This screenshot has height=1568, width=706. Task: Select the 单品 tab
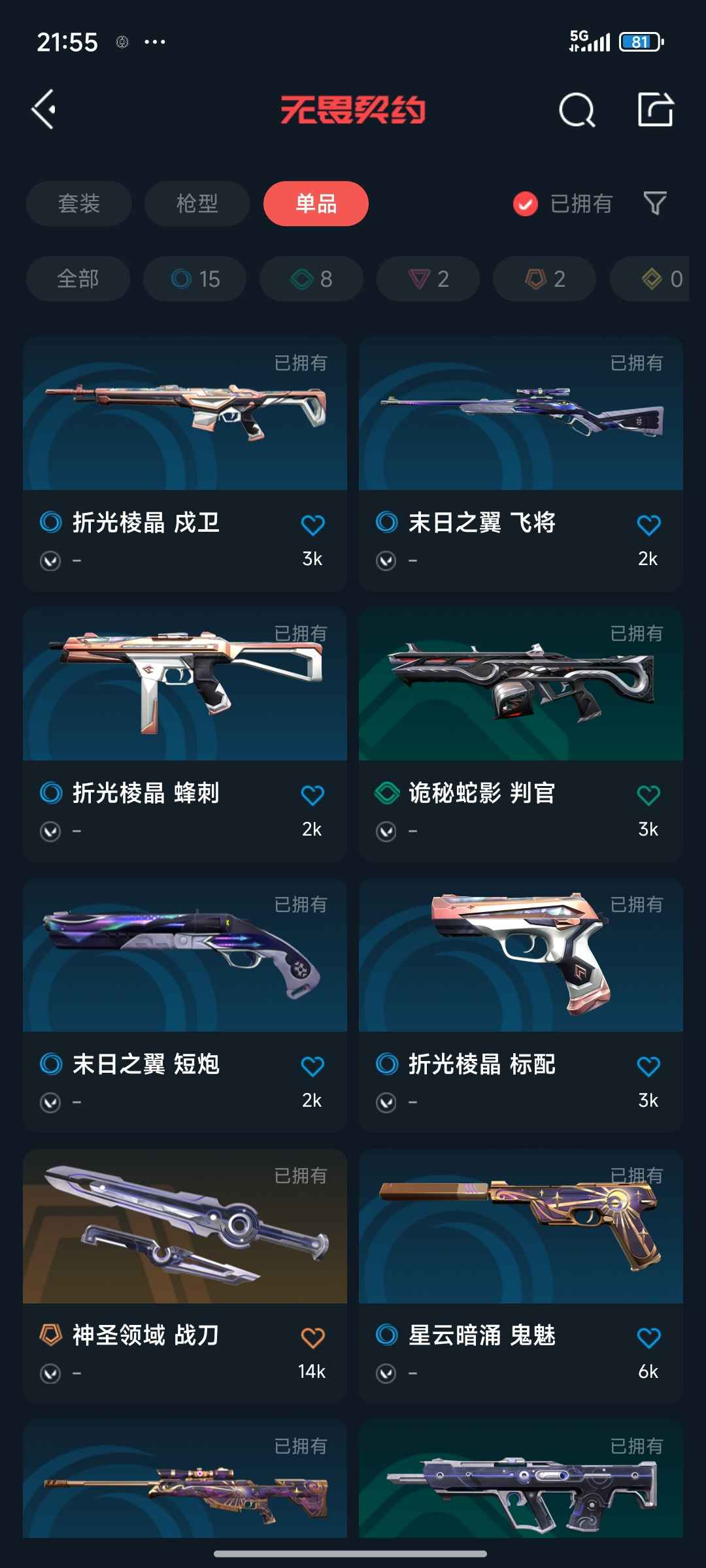[x=316, y=203]
